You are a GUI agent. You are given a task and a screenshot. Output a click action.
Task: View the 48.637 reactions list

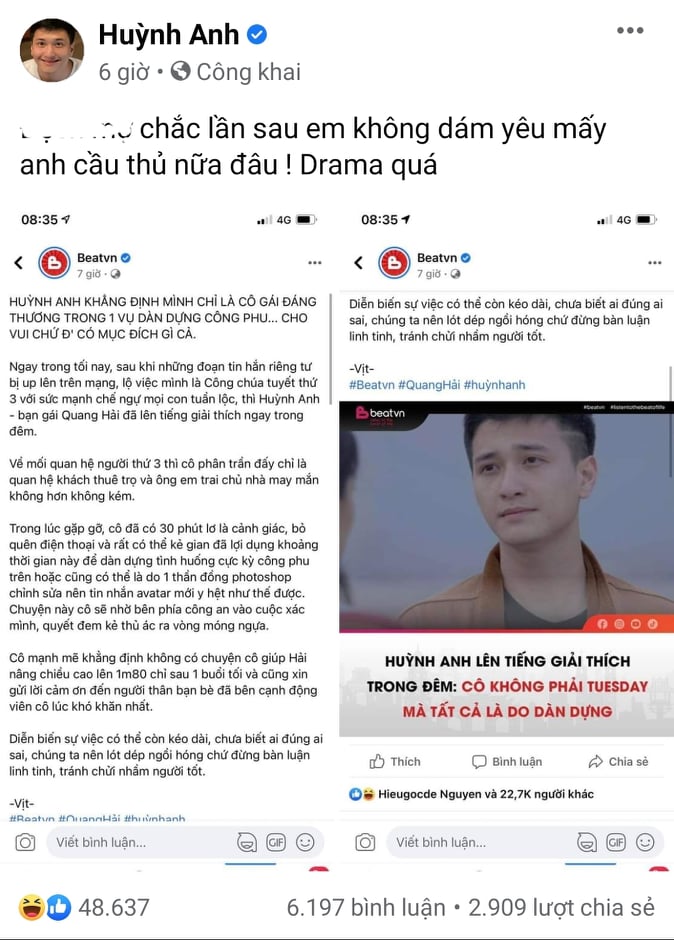point(84,908)
